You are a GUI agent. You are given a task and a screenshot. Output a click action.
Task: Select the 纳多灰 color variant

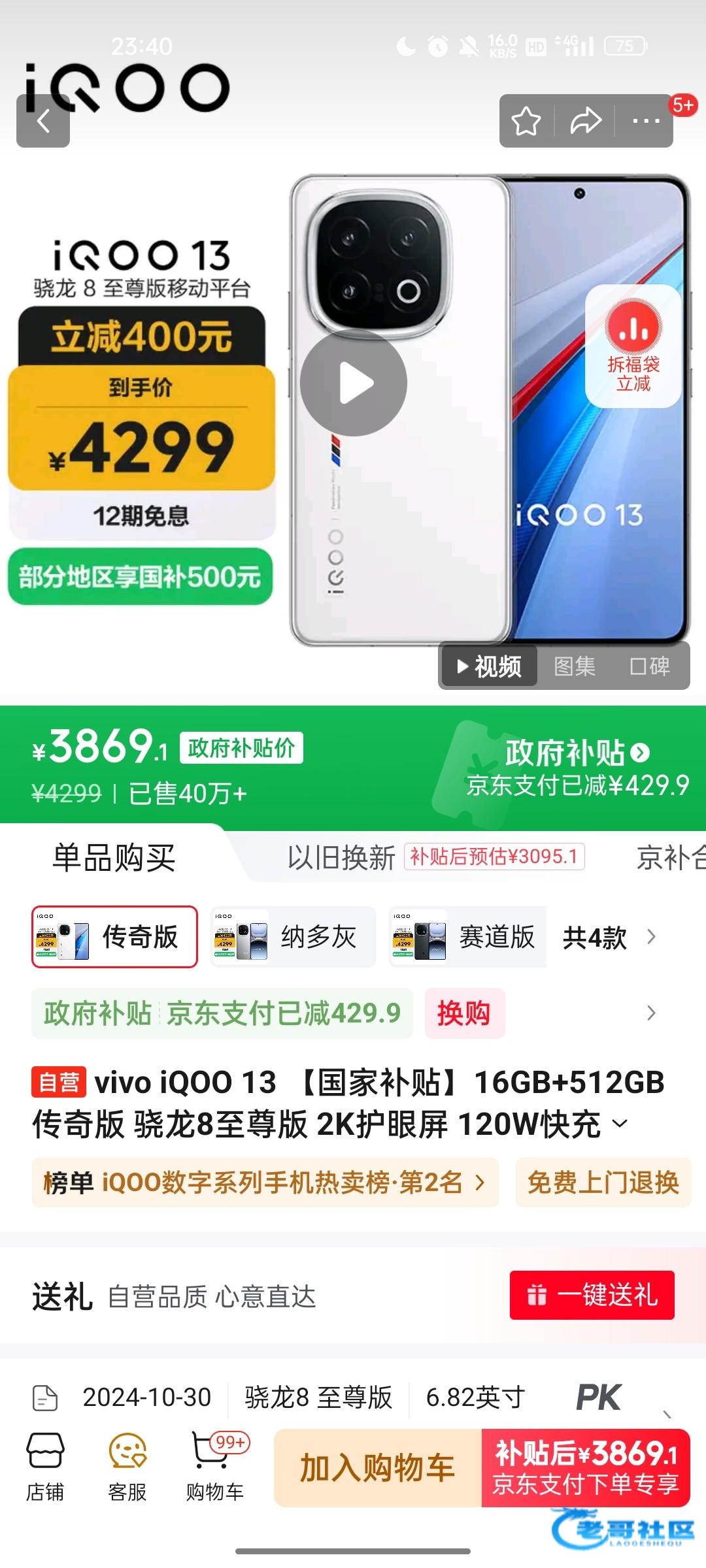pyautogui.click(x=293, y=937)
